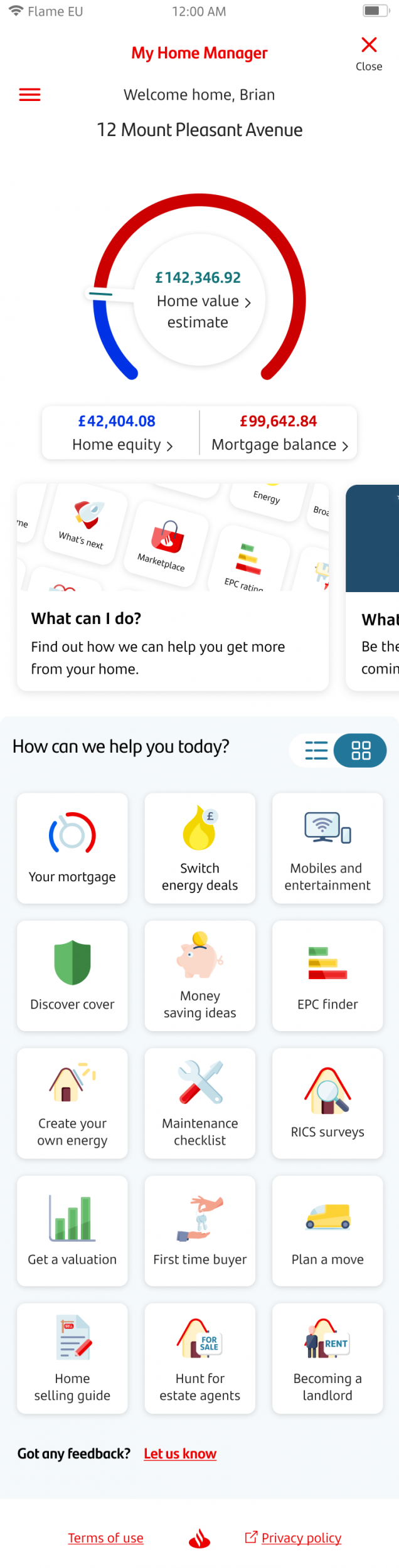Open Switch energy deals
The image size is (399, 1568).
[199, 848]
